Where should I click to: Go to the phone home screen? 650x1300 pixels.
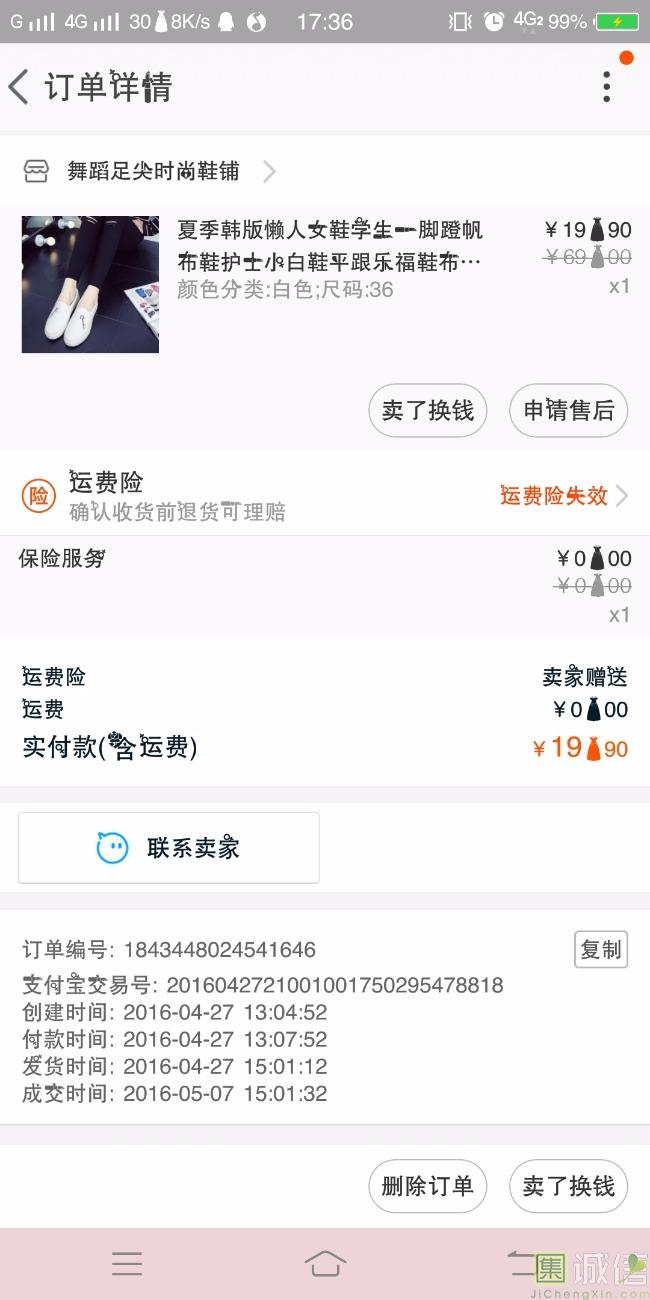coord(325,1264)
